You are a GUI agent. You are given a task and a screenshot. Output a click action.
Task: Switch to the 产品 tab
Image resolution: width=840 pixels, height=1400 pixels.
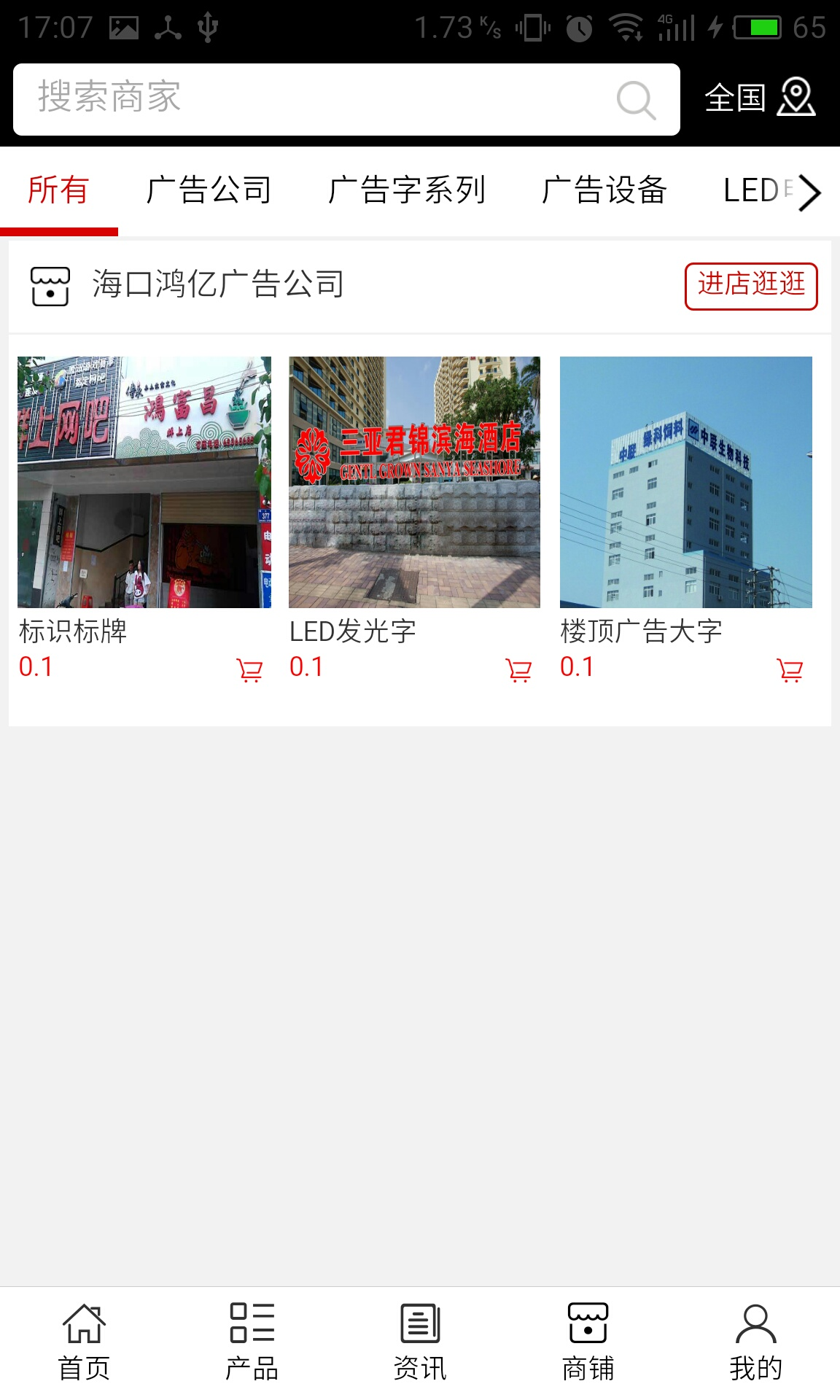[252, 1342]
